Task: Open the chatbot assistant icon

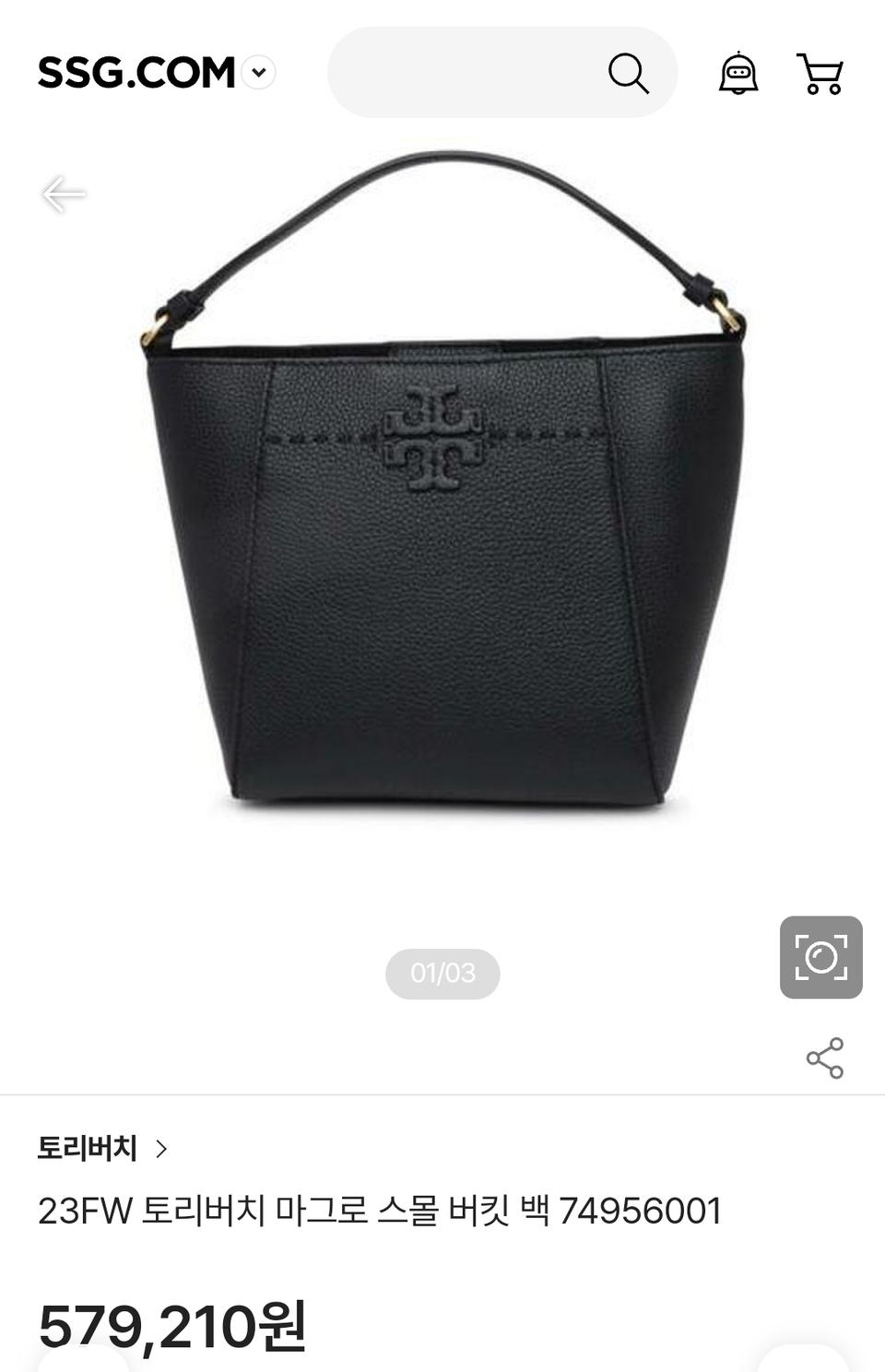Action: coord(738,74)
